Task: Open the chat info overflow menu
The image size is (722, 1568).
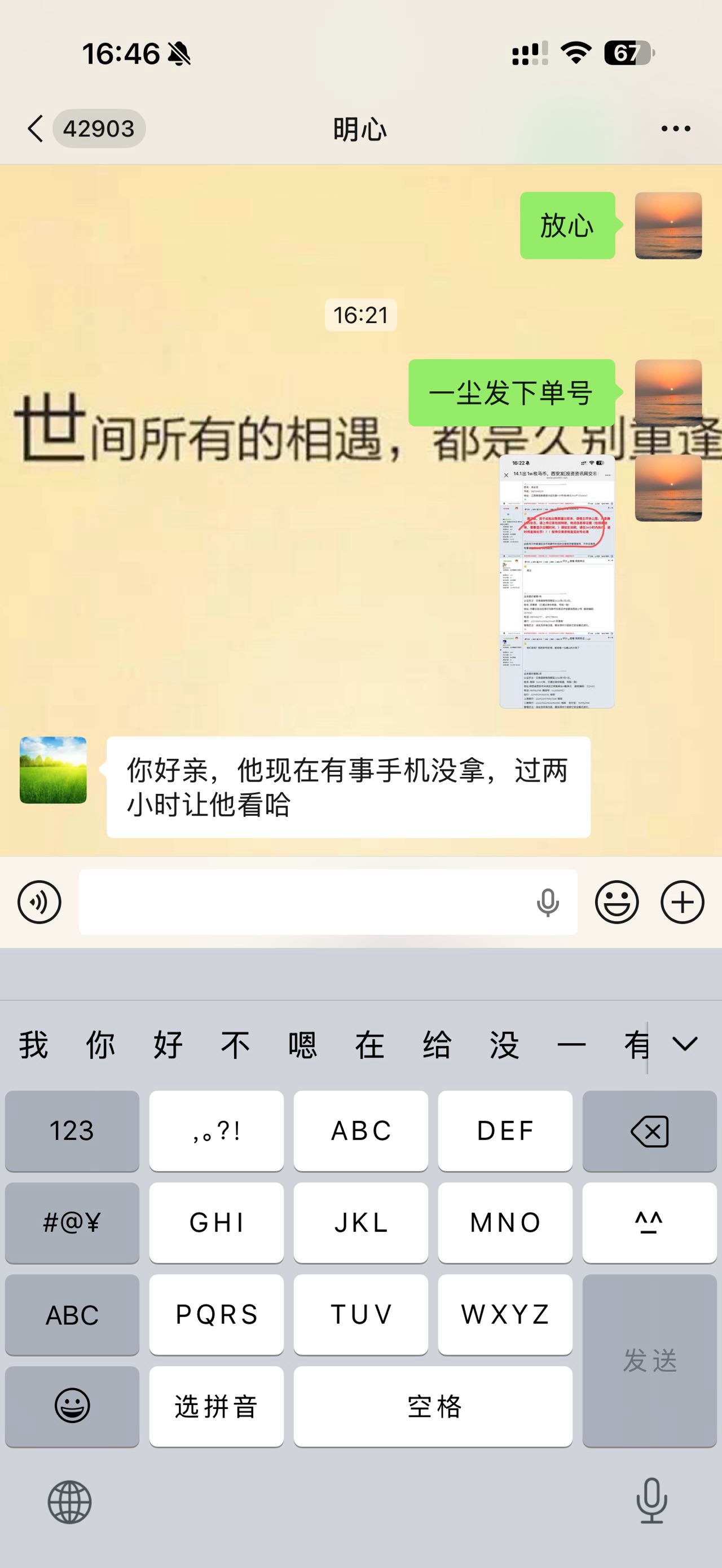Action: (x=675, y=129)
